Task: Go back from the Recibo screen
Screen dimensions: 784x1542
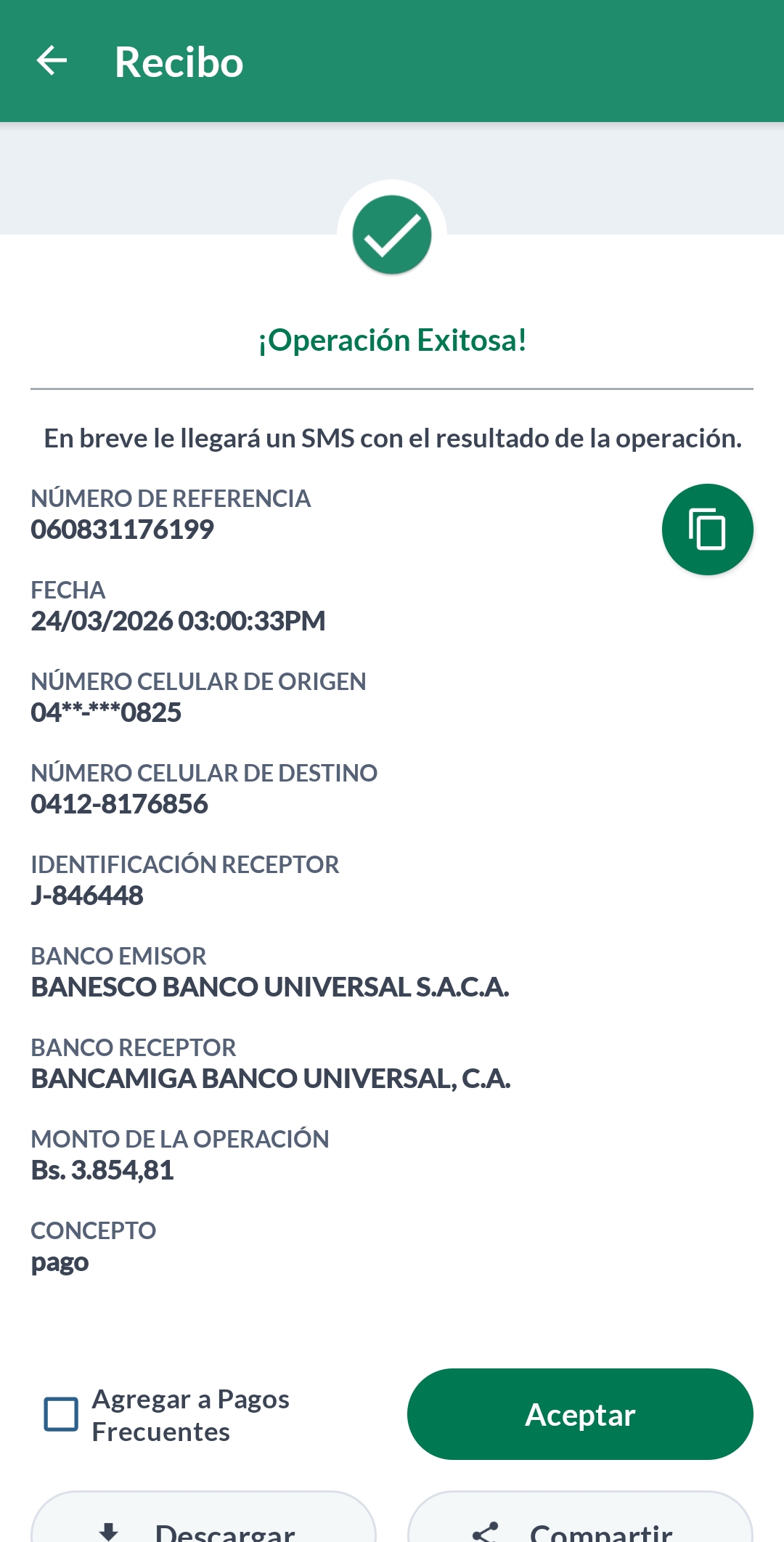Action: (x=52, y=61)
